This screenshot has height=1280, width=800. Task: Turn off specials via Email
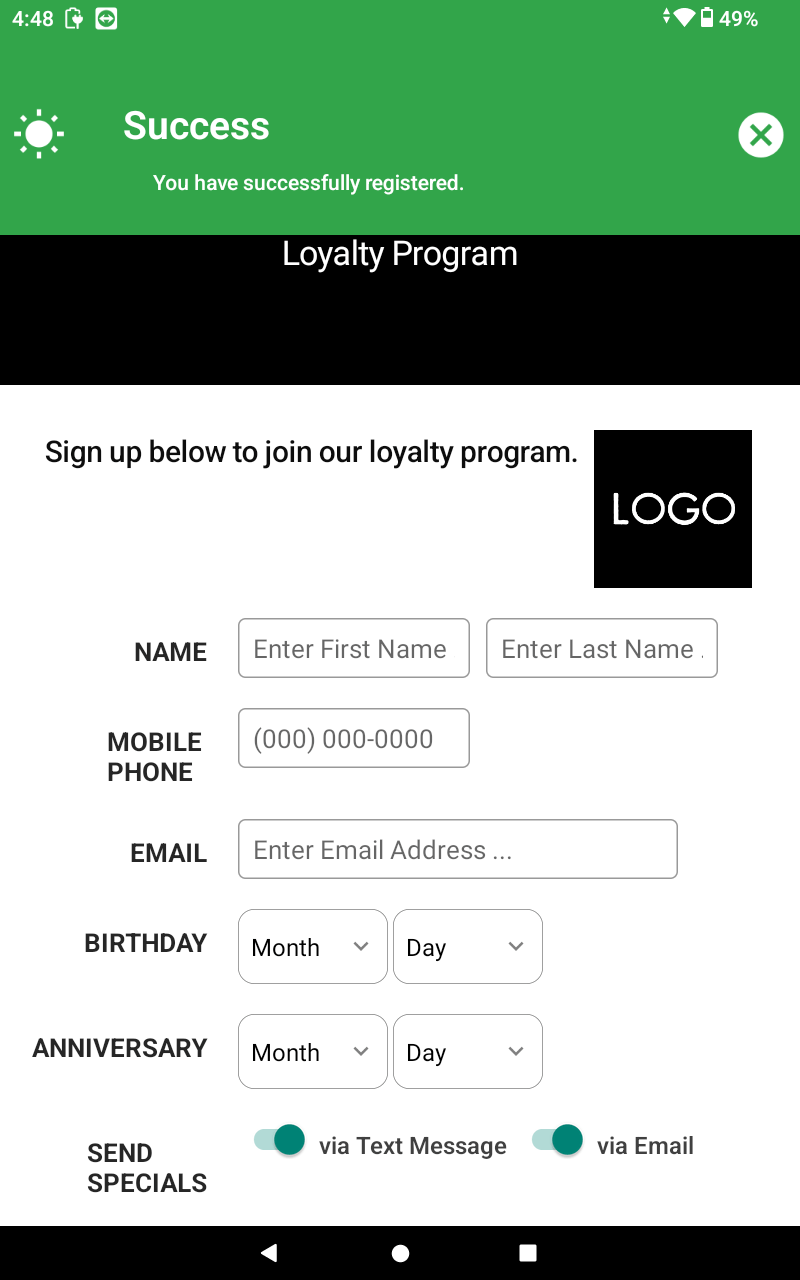coord(557,1140)
